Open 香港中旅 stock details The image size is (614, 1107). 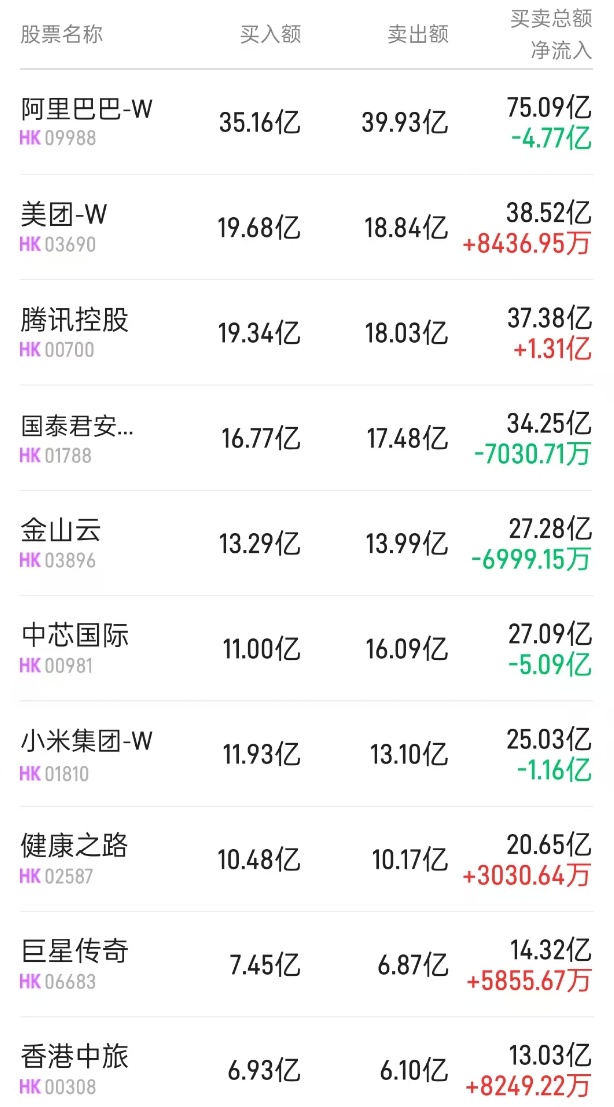pyautogui.click(x=75, y=1057)
